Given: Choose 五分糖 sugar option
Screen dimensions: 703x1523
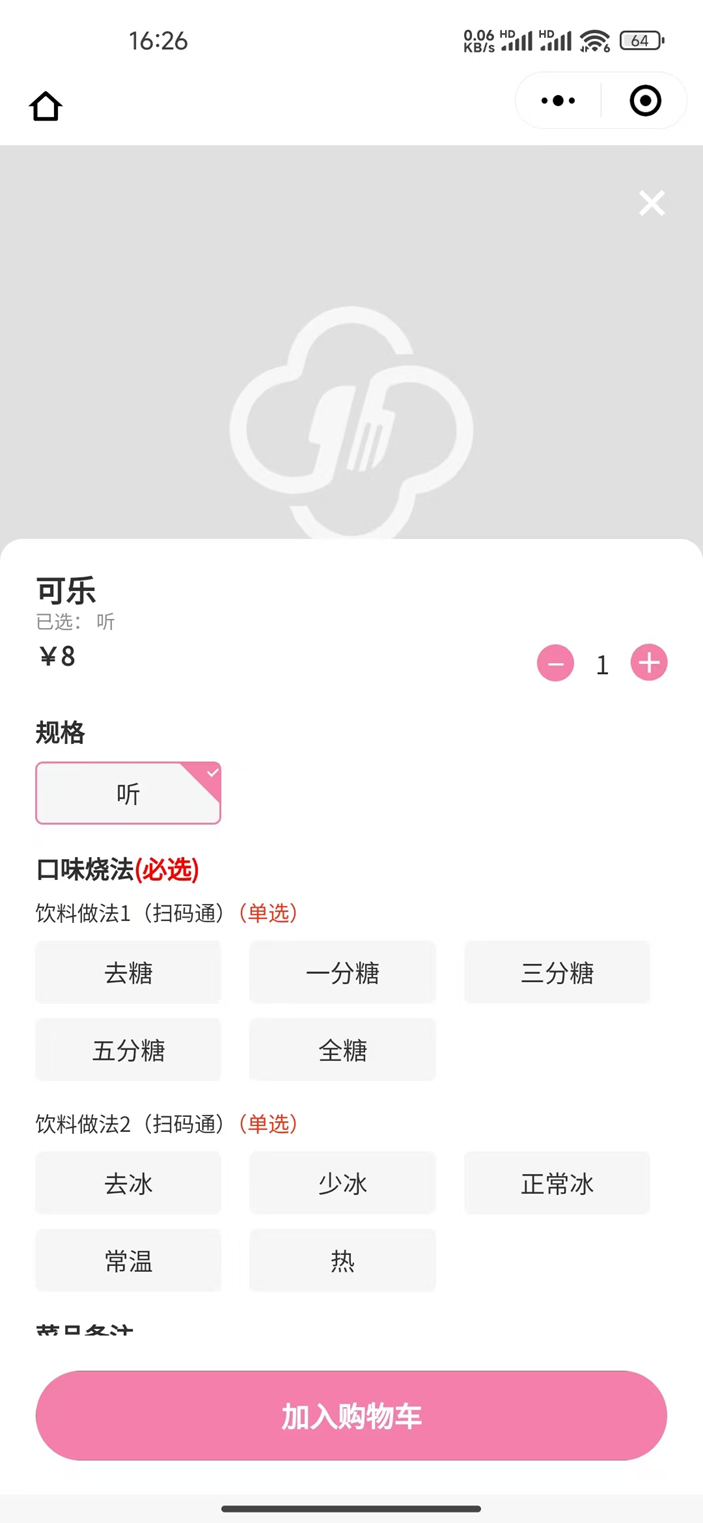Looking at the screenshot, I should (x=128, y=1050).
